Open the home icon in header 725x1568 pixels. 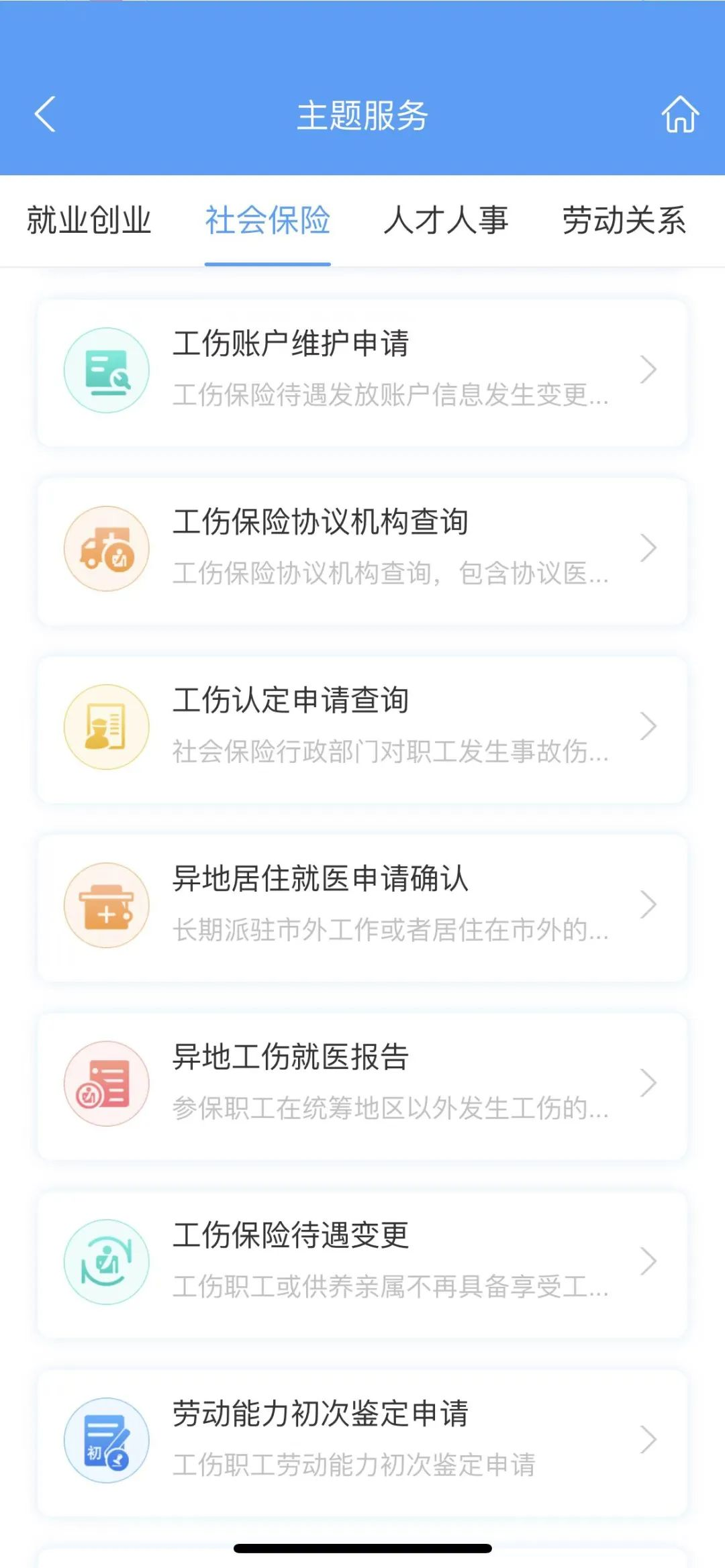(x=680, y=114)
